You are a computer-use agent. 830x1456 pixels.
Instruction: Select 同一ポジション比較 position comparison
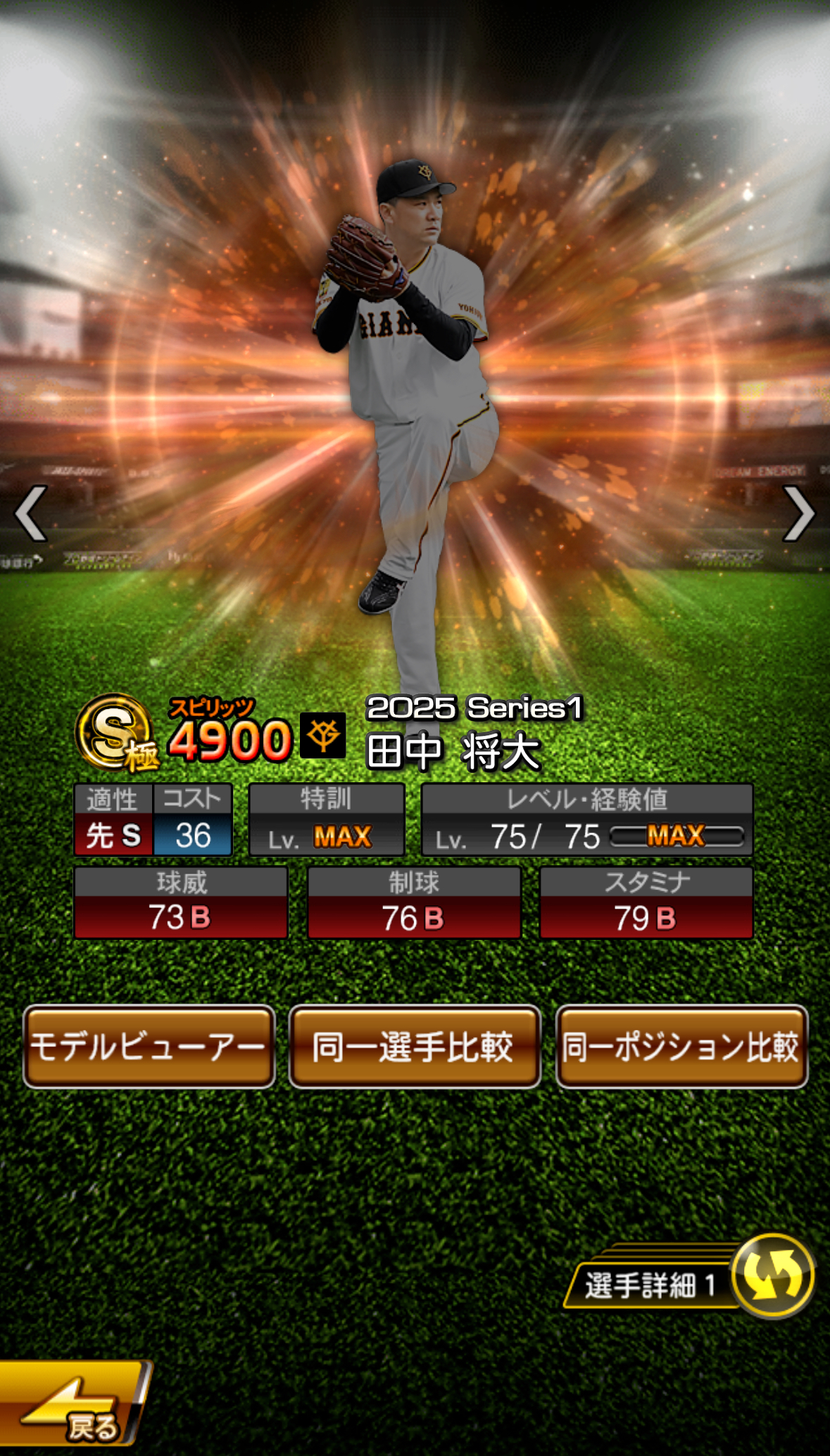pyautogui.click(x=681, y=1046)
